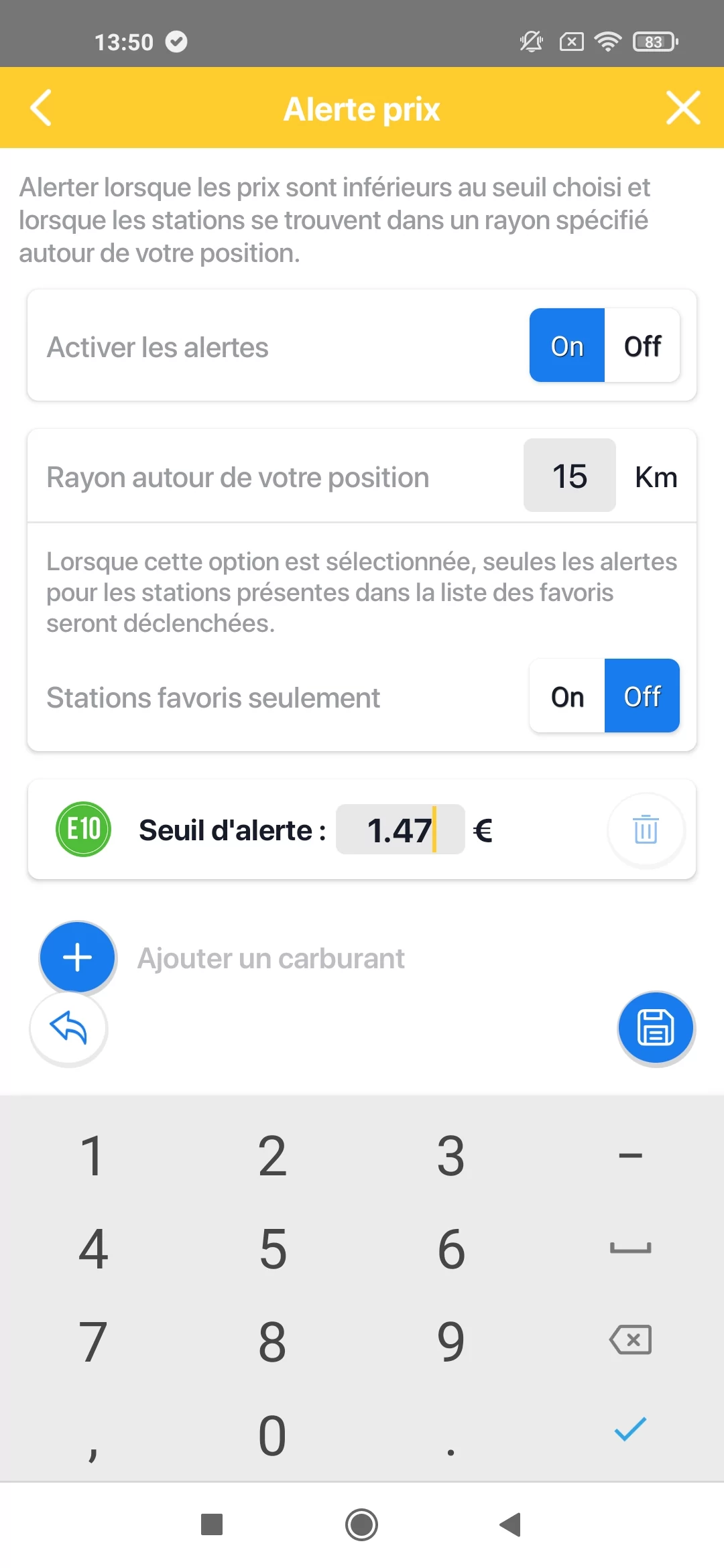Save the alert settings
The width and height of the screenshot is (724, 1568).
[x=656, y=1028]
